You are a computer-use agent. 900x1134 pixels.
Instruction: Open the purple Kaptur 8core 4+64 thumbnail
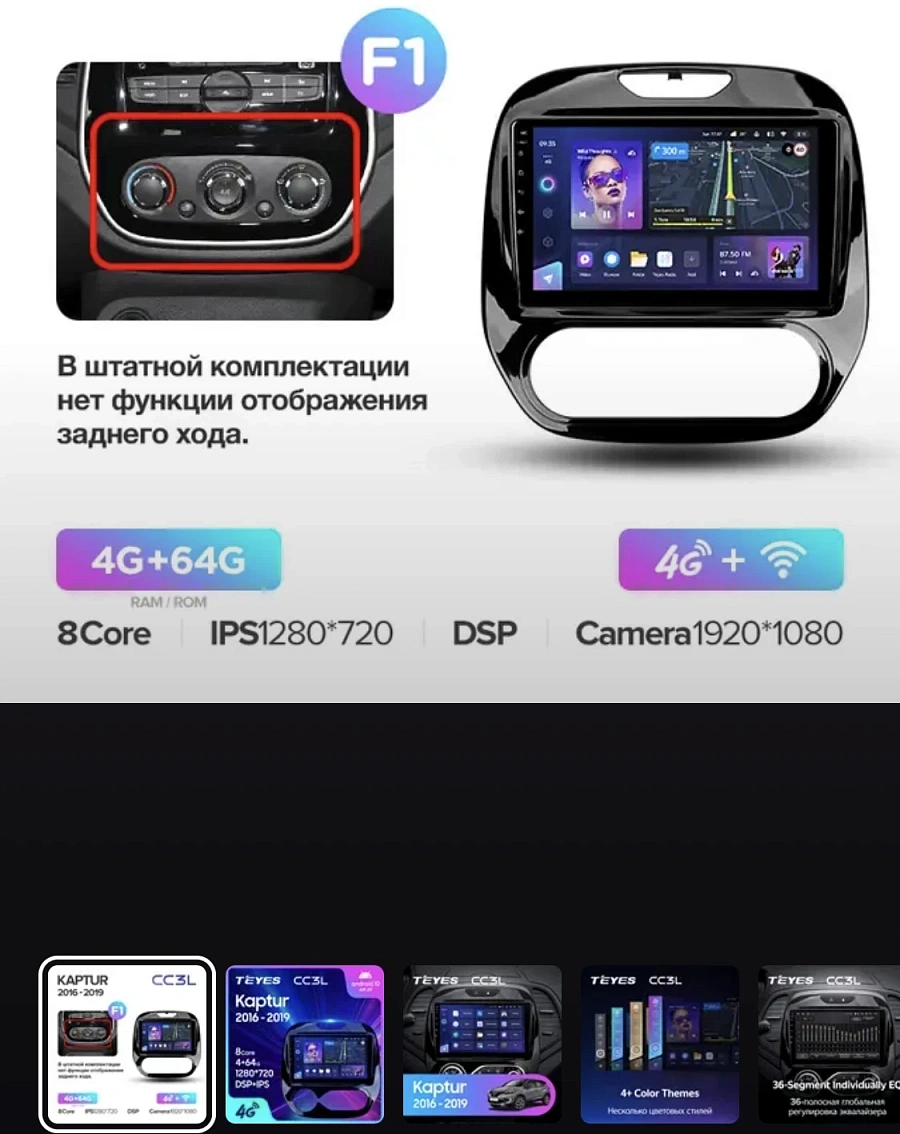pyautogui.click(x=305, y=1045)
